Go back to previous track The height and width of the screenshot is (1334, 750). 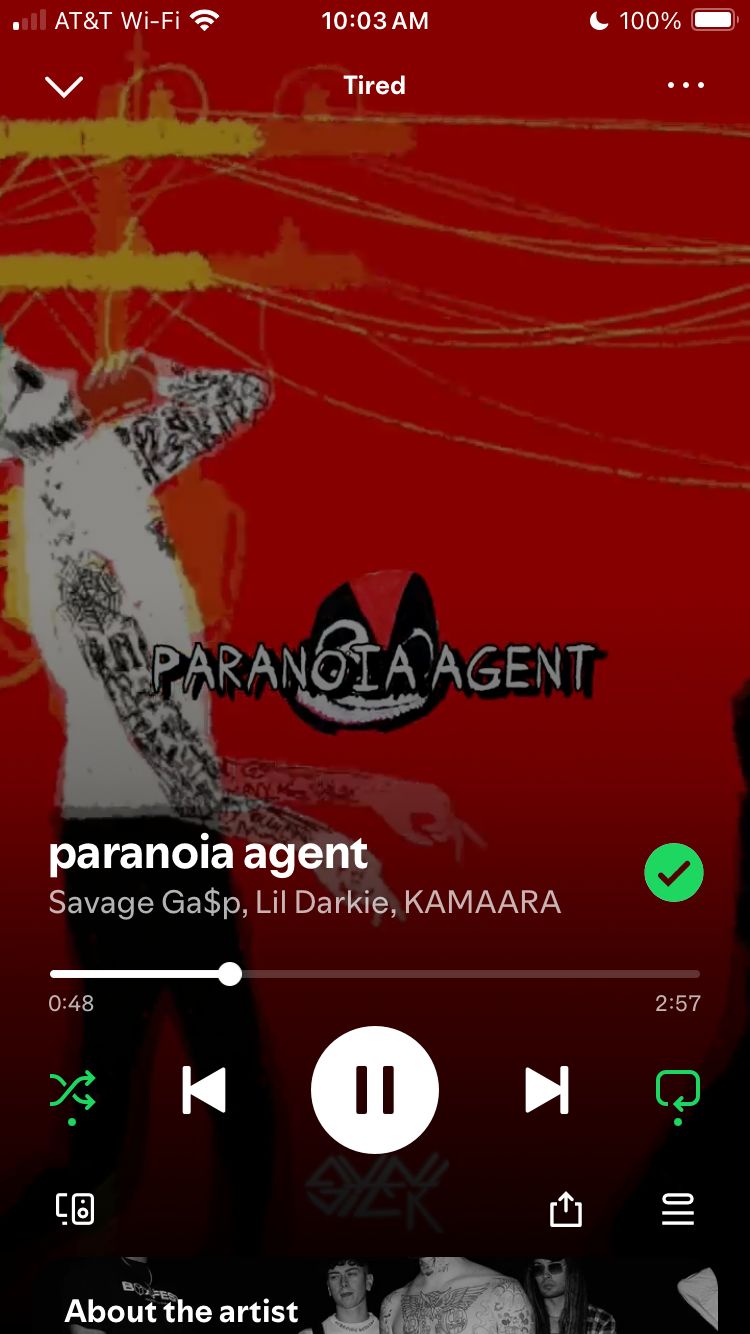204,1090
